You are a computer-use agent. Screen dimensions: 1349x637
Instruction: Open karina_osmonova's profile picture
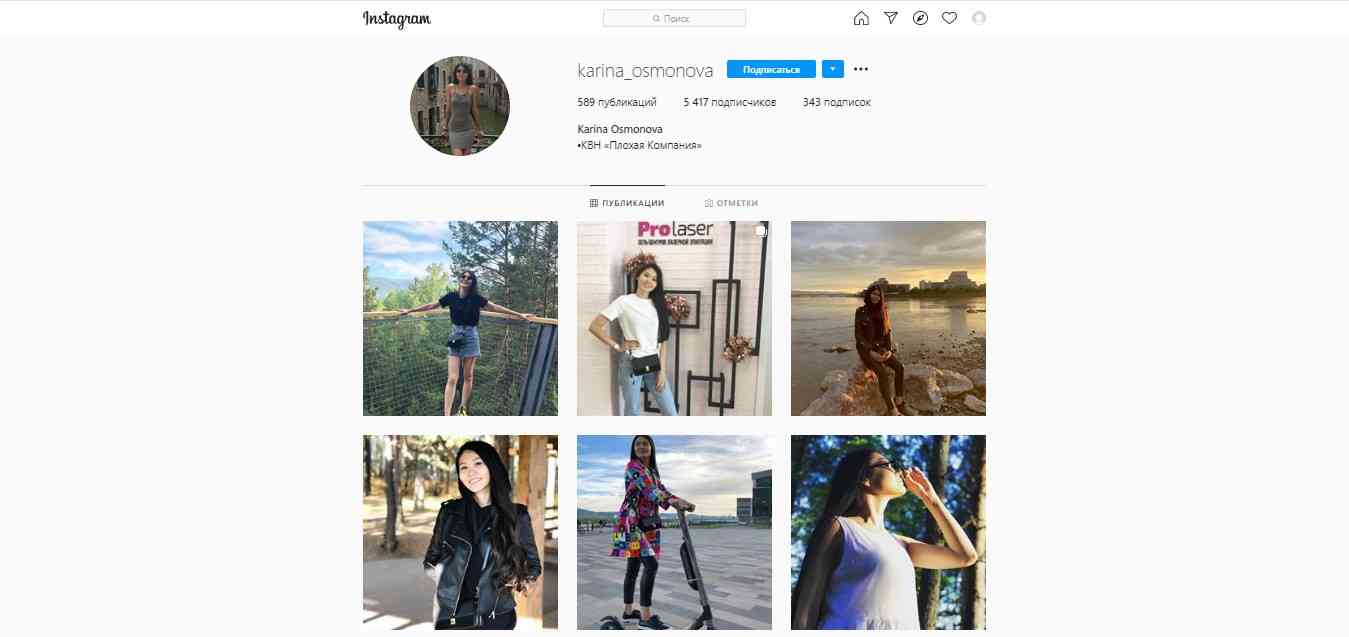pos(460,106)
